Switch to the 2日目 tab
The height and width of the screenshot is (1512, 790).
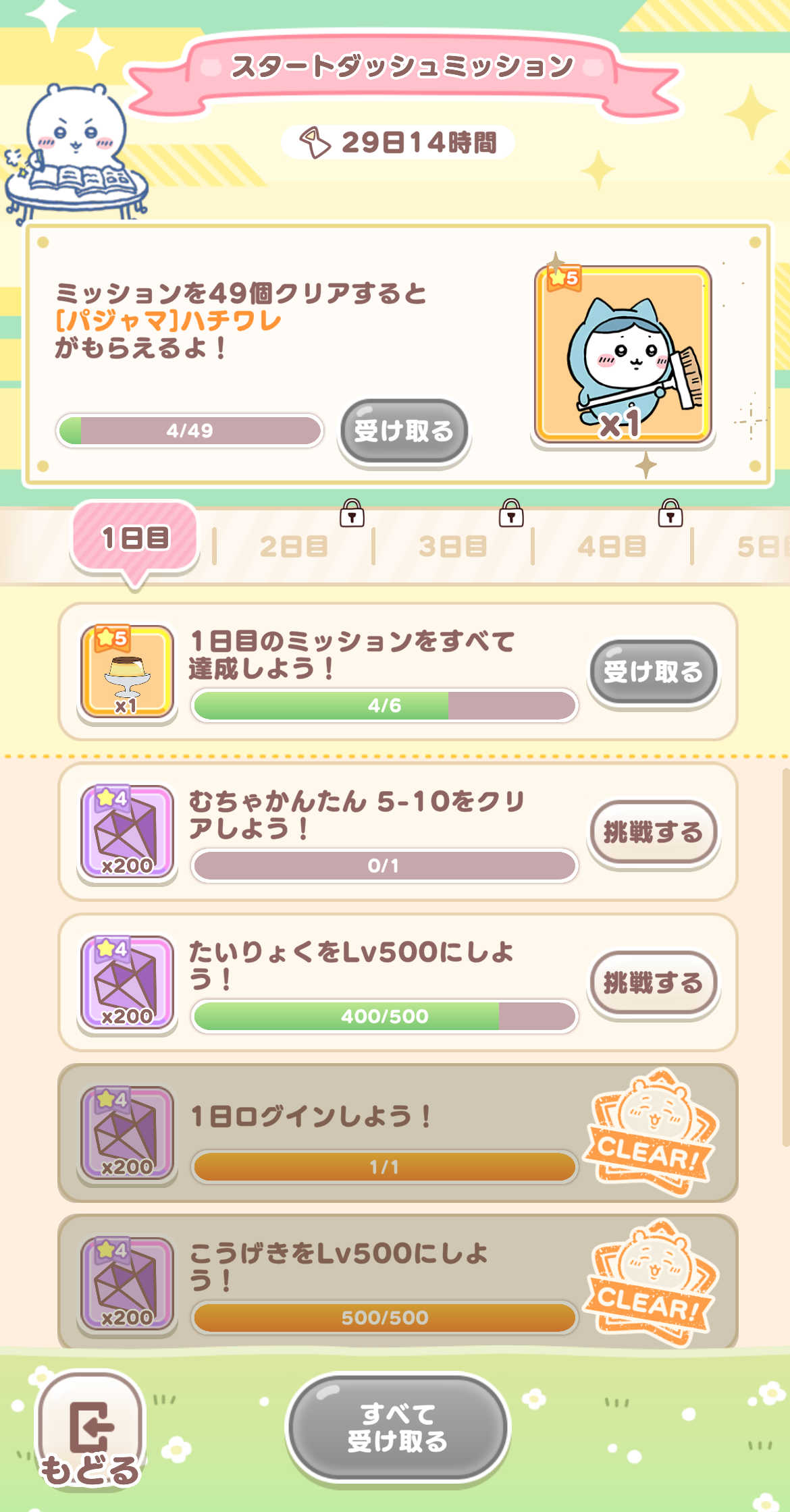pyautogui.click(x=294, y=546)
